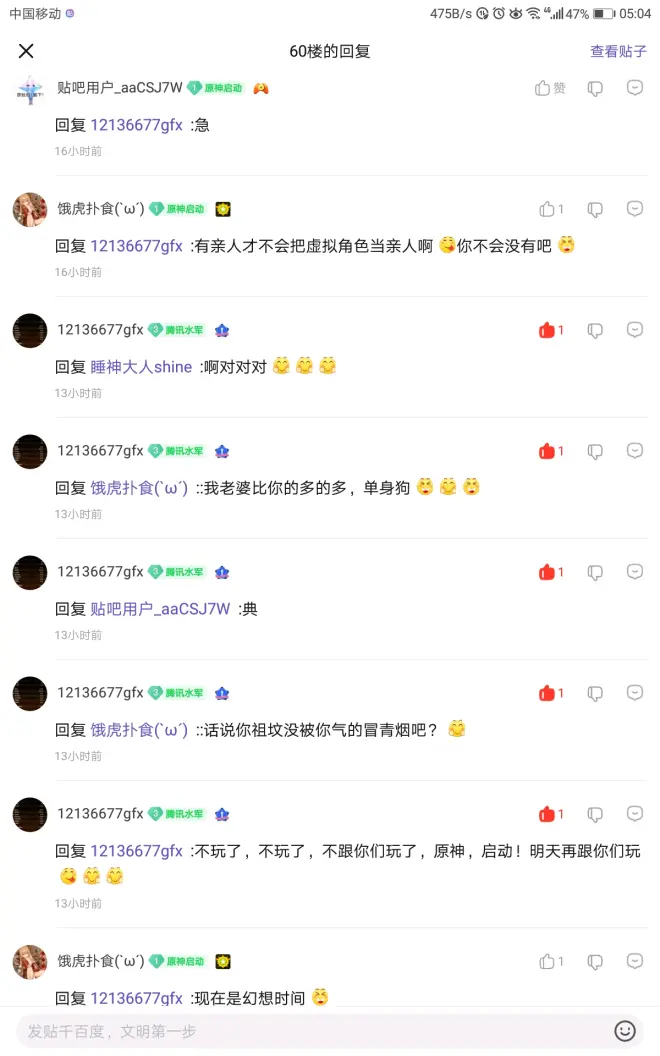This screenshot has height=1056, width=660.
Task: Open 查看帖子 link
Action: (x=618, y=51)
